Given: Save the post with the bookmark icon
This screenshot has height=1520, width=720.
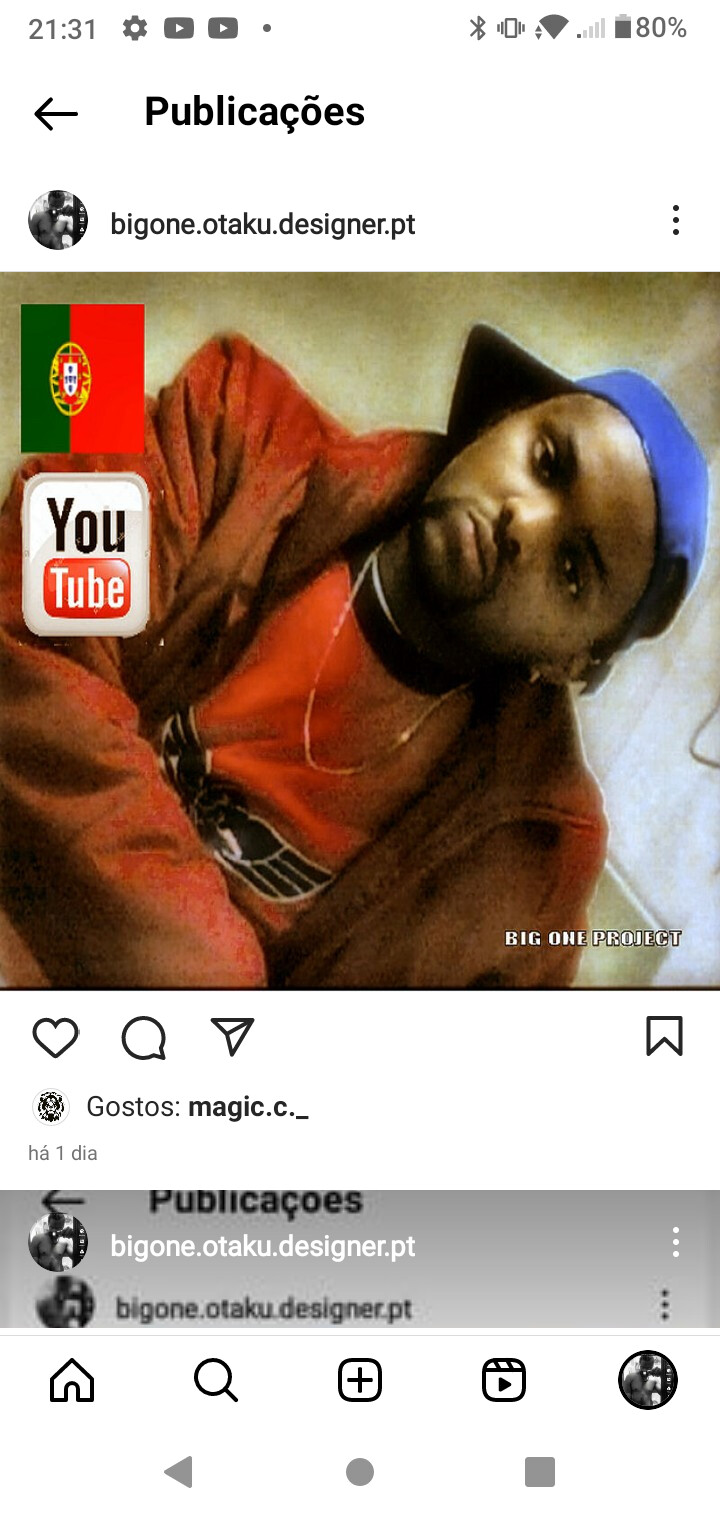Looking at the screenshot, I should (664, 1037).
